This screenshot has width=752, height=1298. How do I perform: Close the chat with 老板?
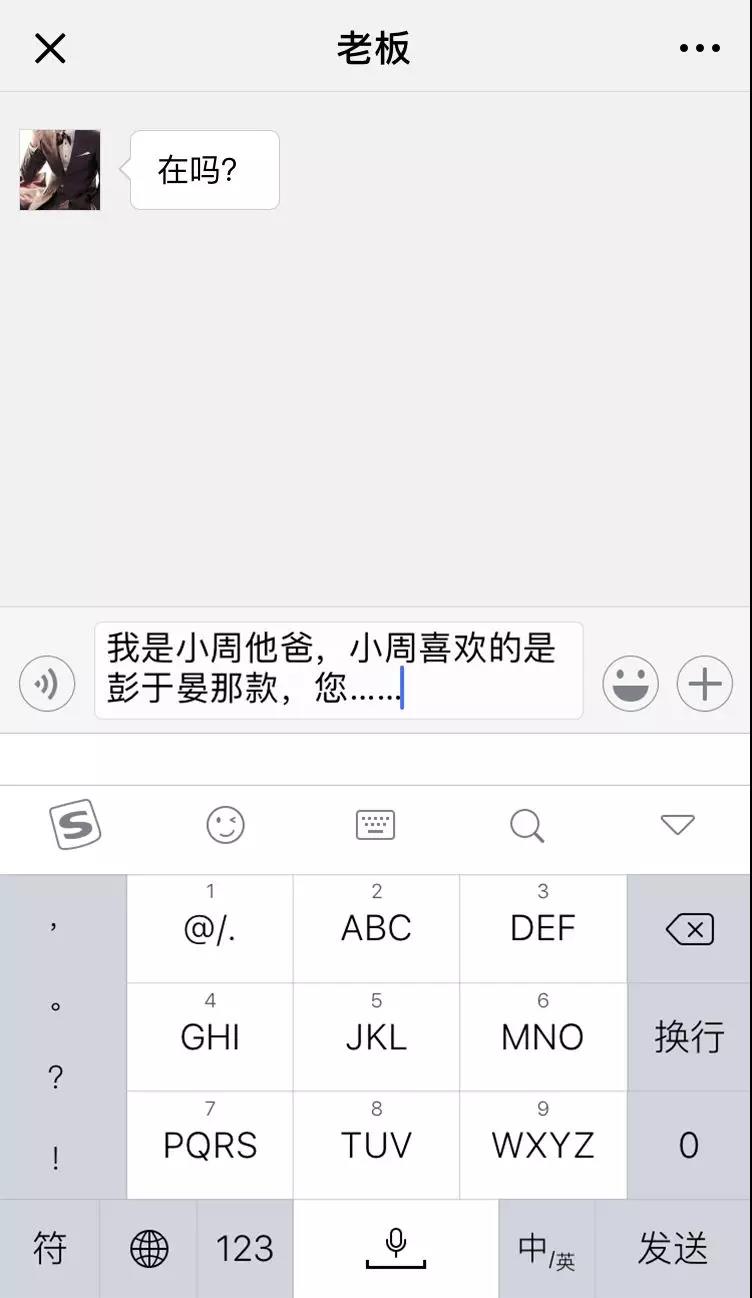click(50, 47)
